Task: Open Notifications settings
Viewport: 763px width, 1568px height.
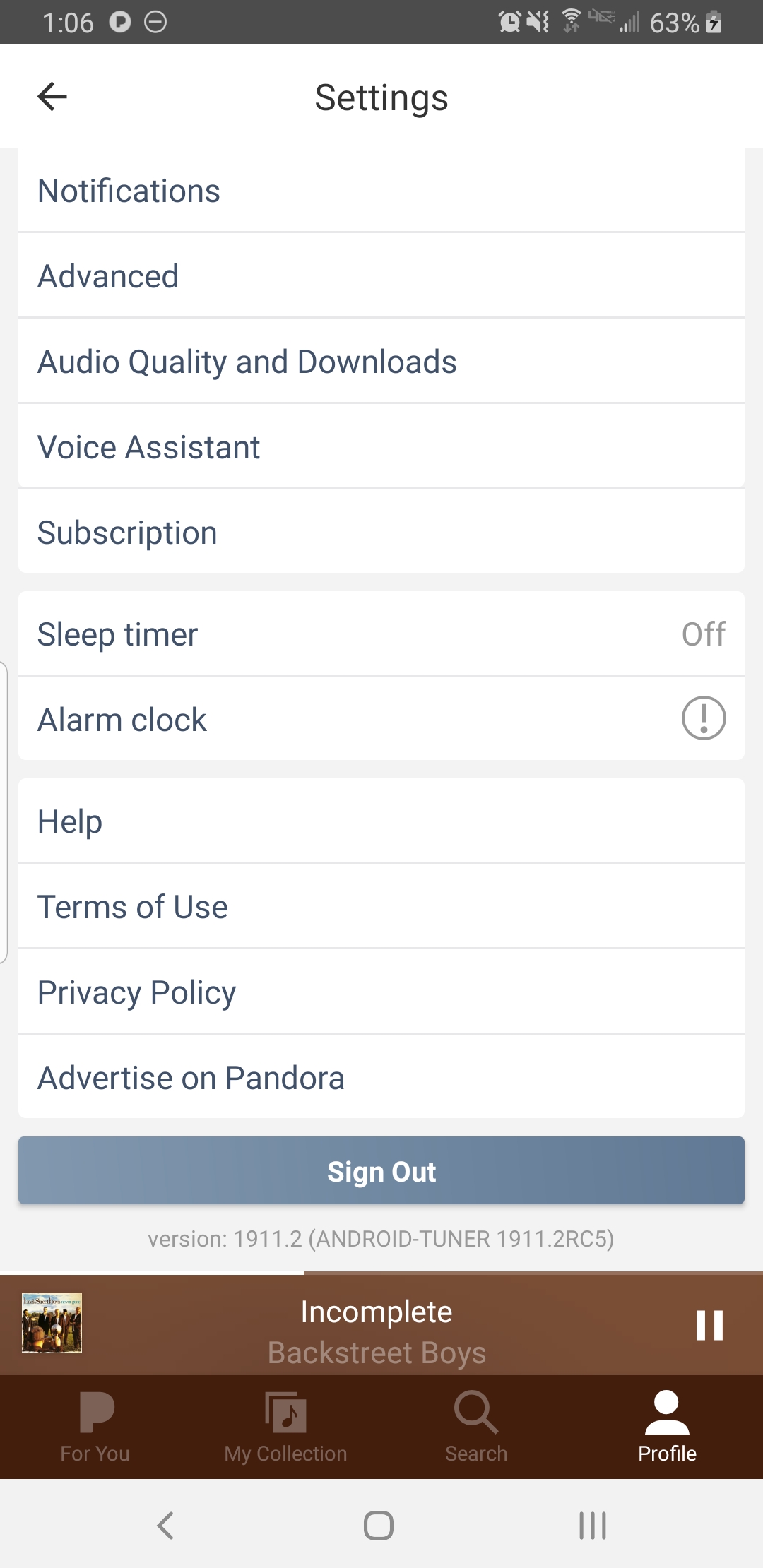Action: coord(381,191)
